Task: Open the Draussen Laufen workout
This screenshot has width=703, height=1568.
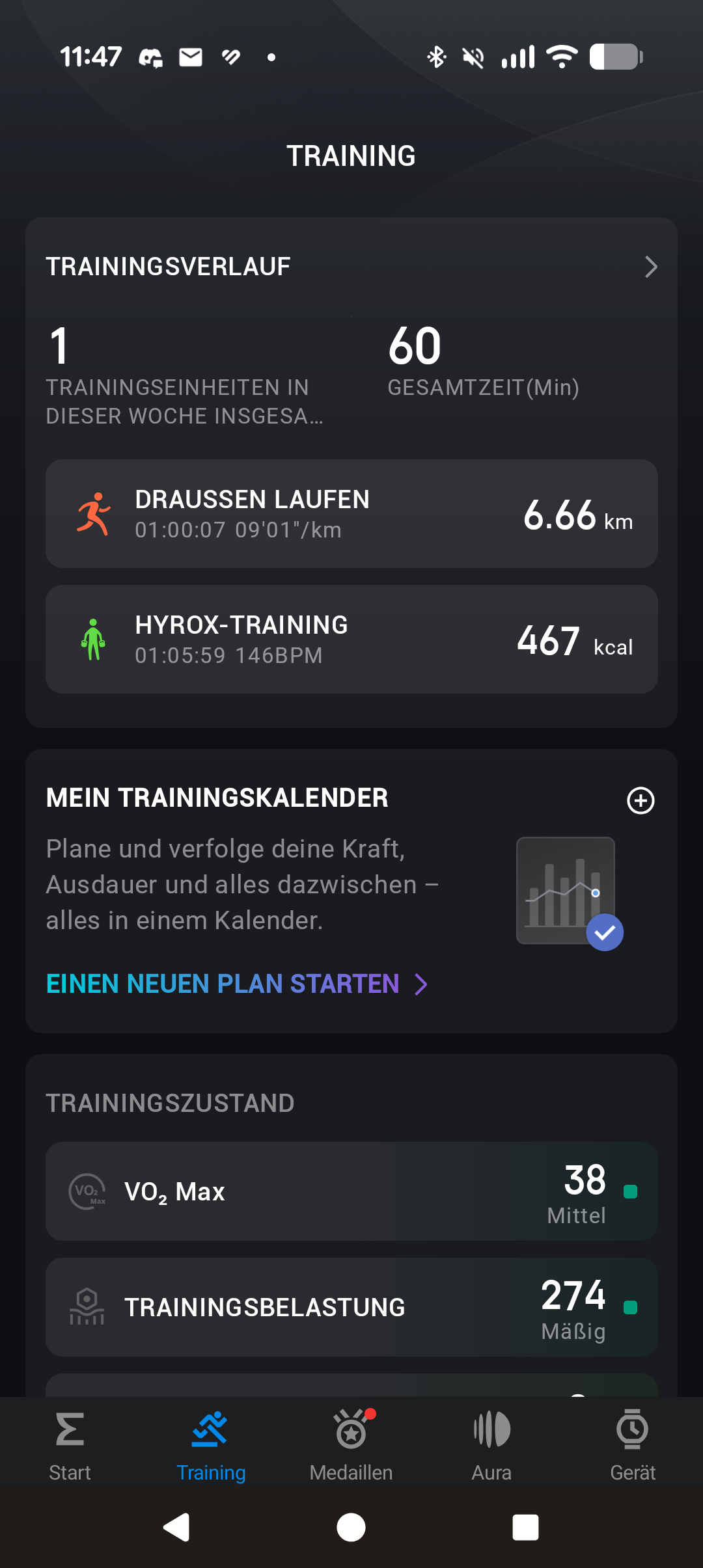Action: coord(351,514)
